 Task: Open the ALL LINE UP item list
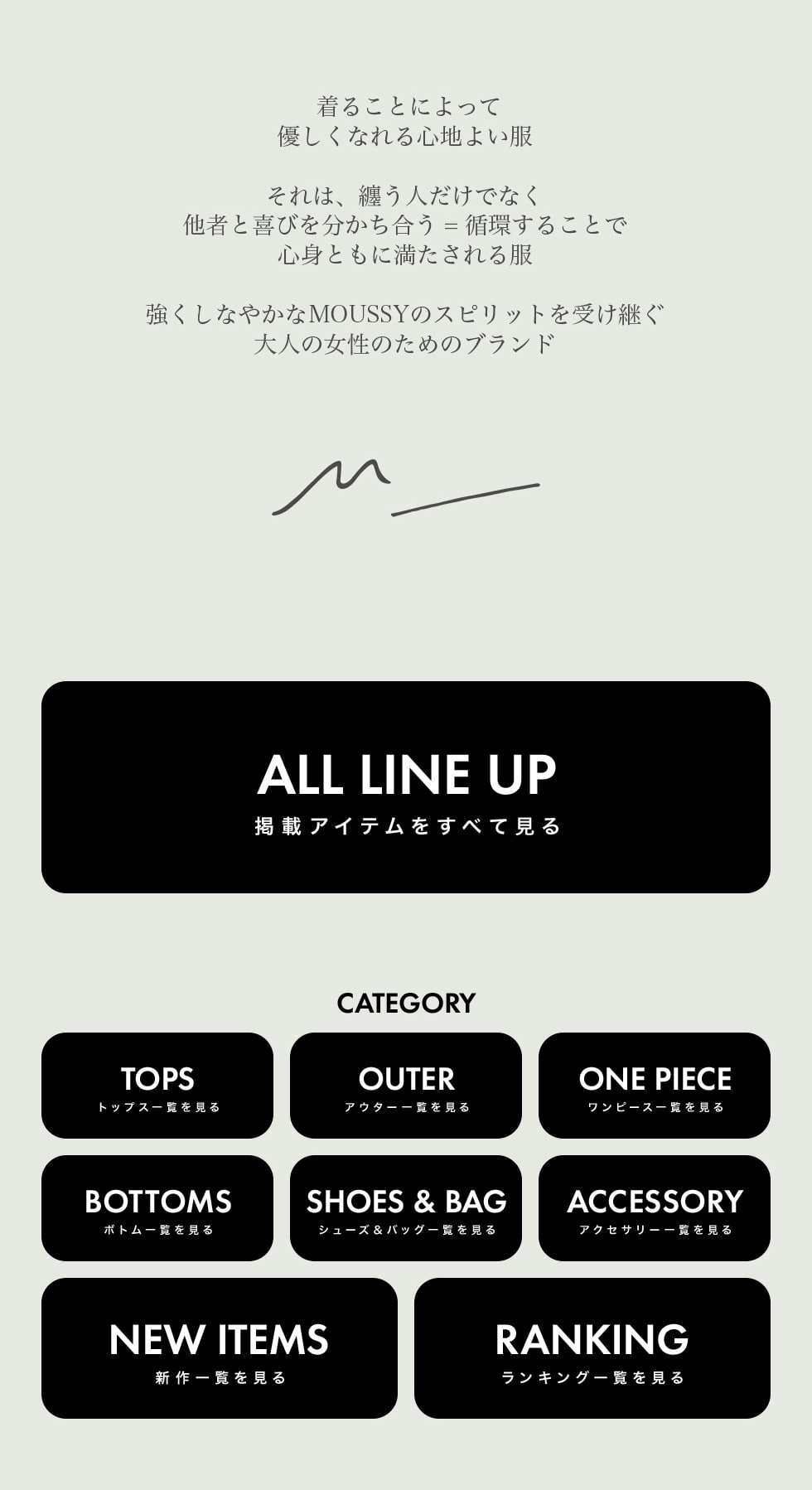coord(406,787)
